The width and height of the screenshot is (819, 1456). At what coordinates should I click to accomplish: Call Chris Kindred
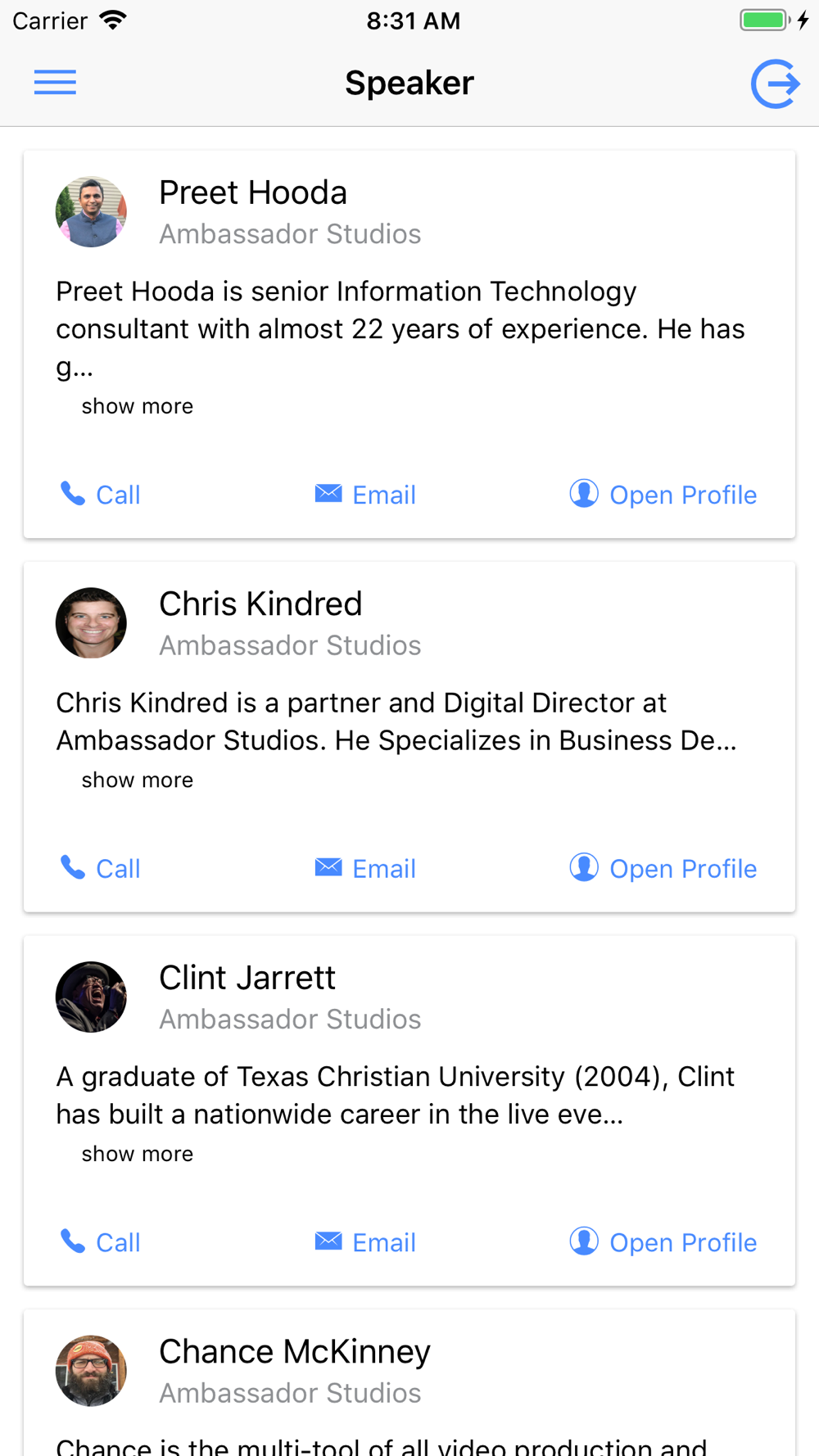(100, 868)
